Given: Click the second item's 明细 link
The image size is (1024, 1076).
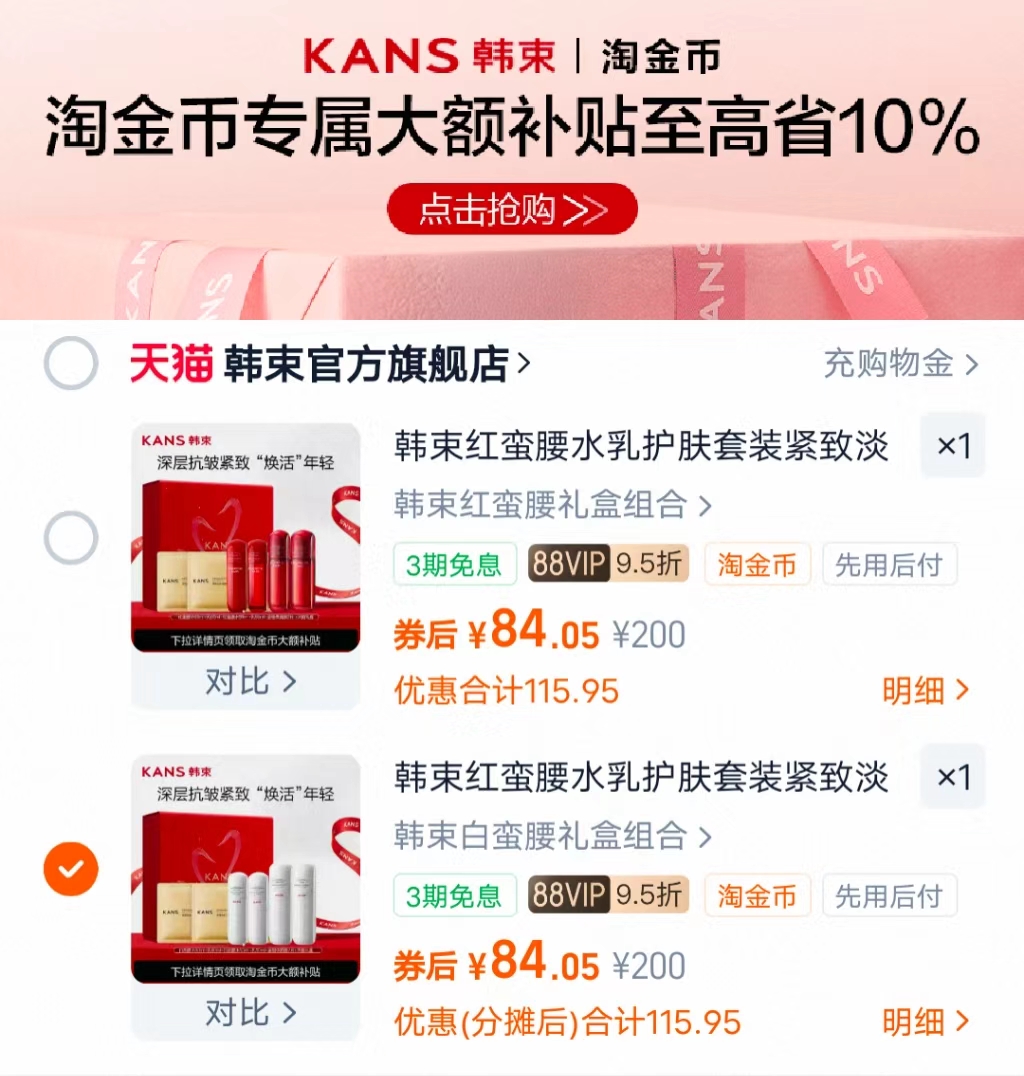Looking at the screenshot, I should coord(924,1022).
